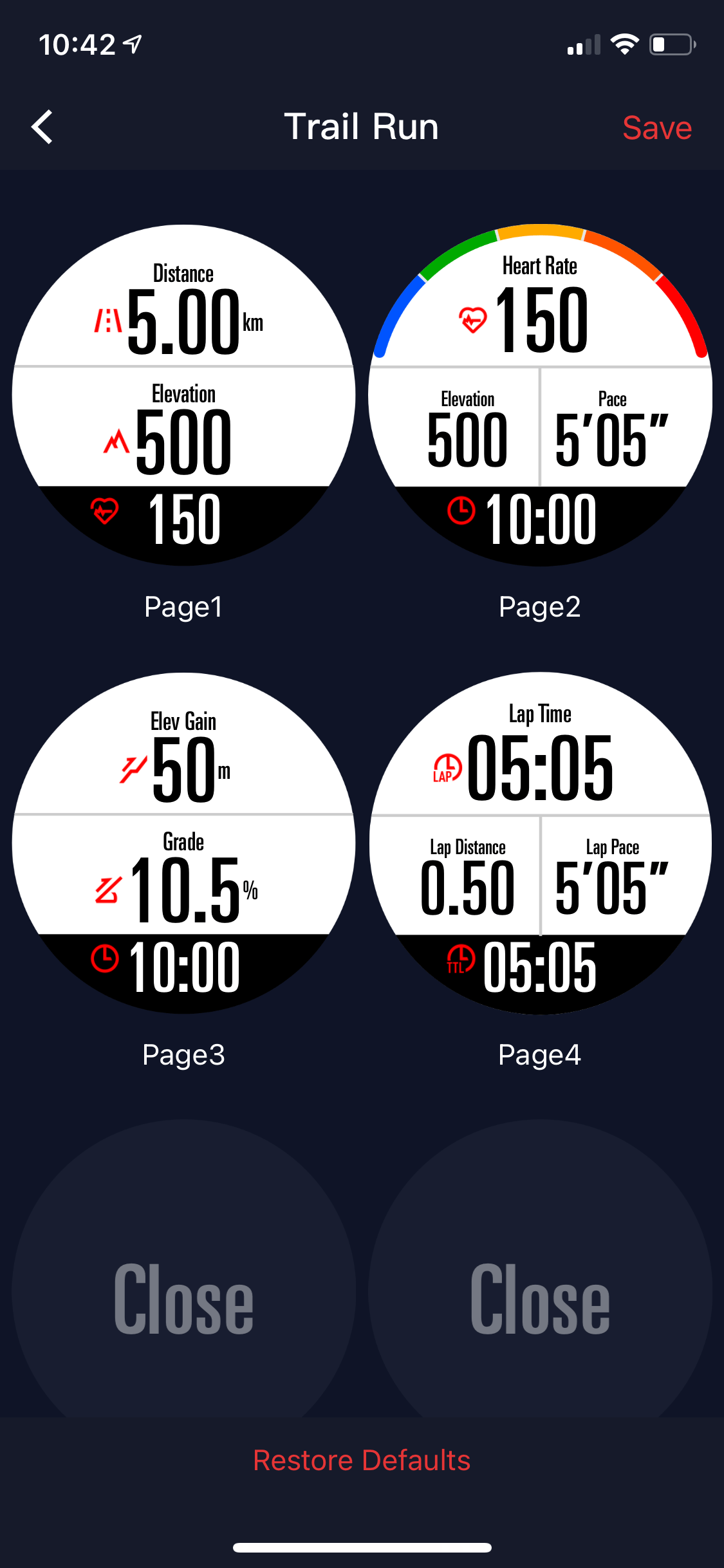724x1568 pixels.
Task: Save the Trail Run screen configuration
Action: [x=656, y=127]
